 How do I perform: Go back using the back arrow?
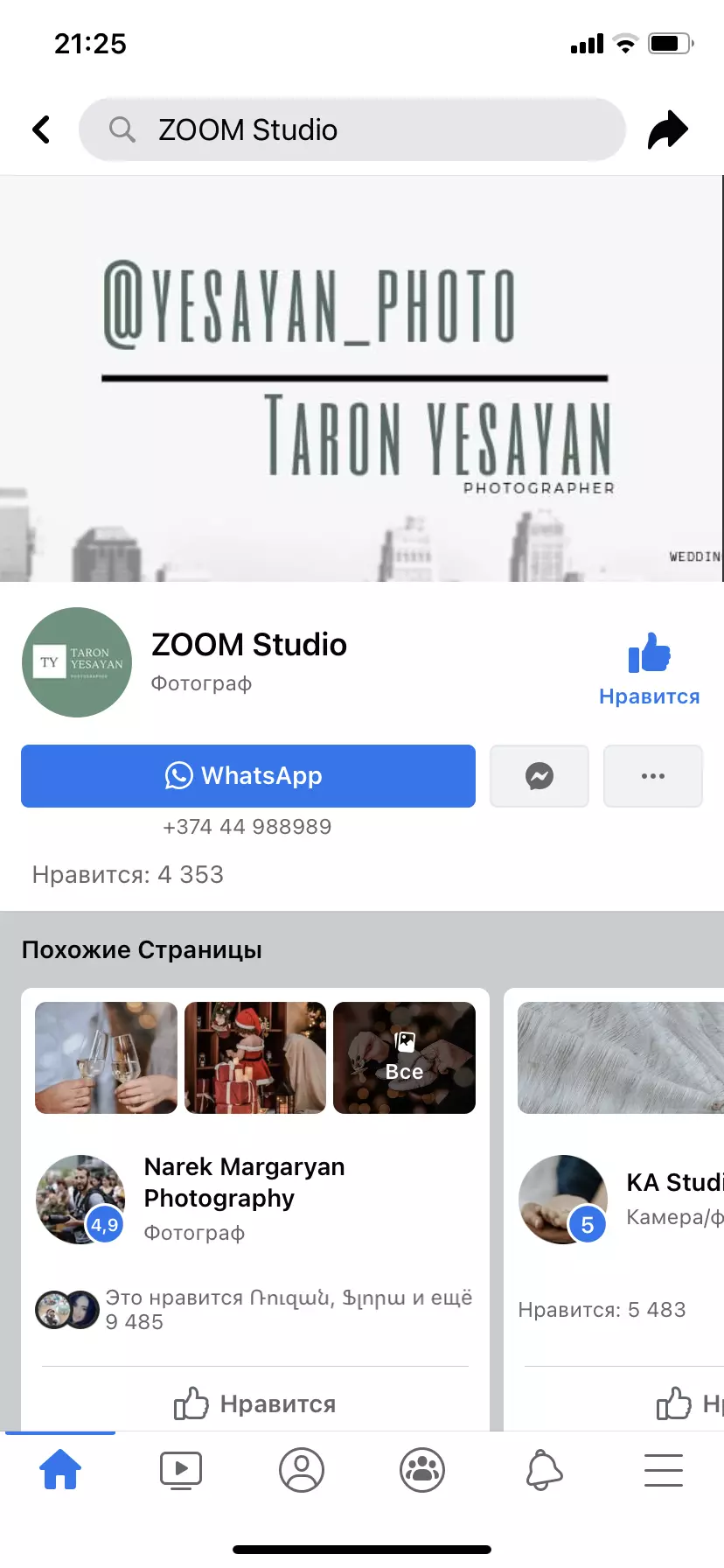41,129
